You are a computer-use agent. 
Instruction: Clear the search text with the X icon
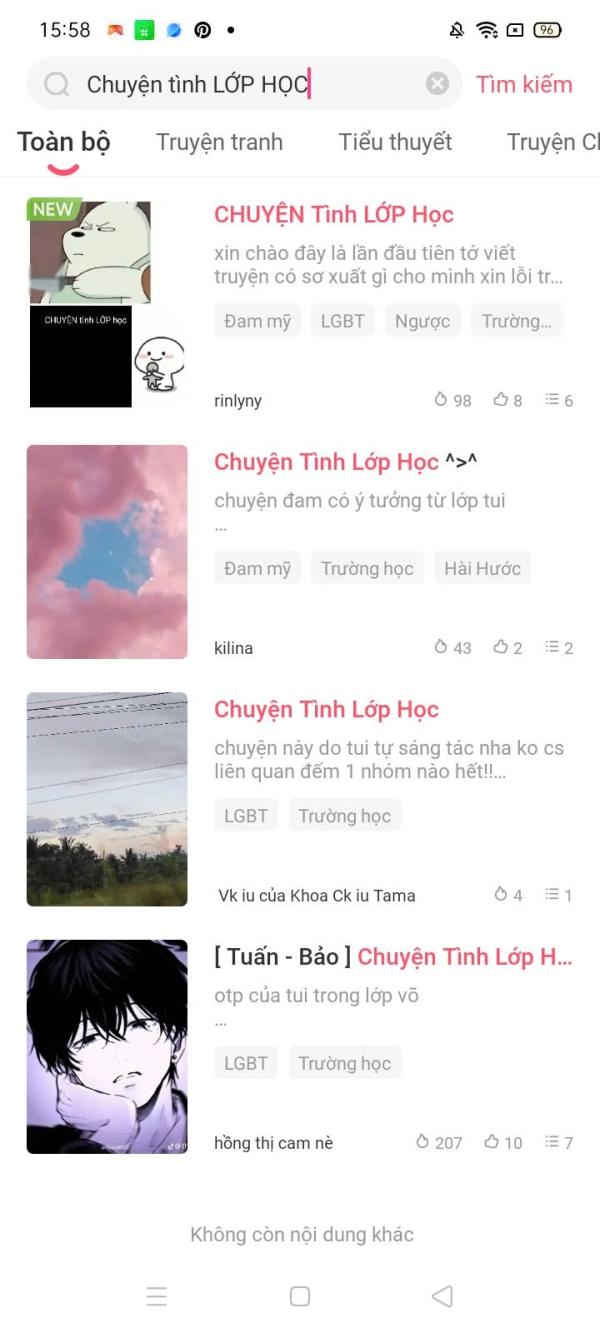click(437, 84)
